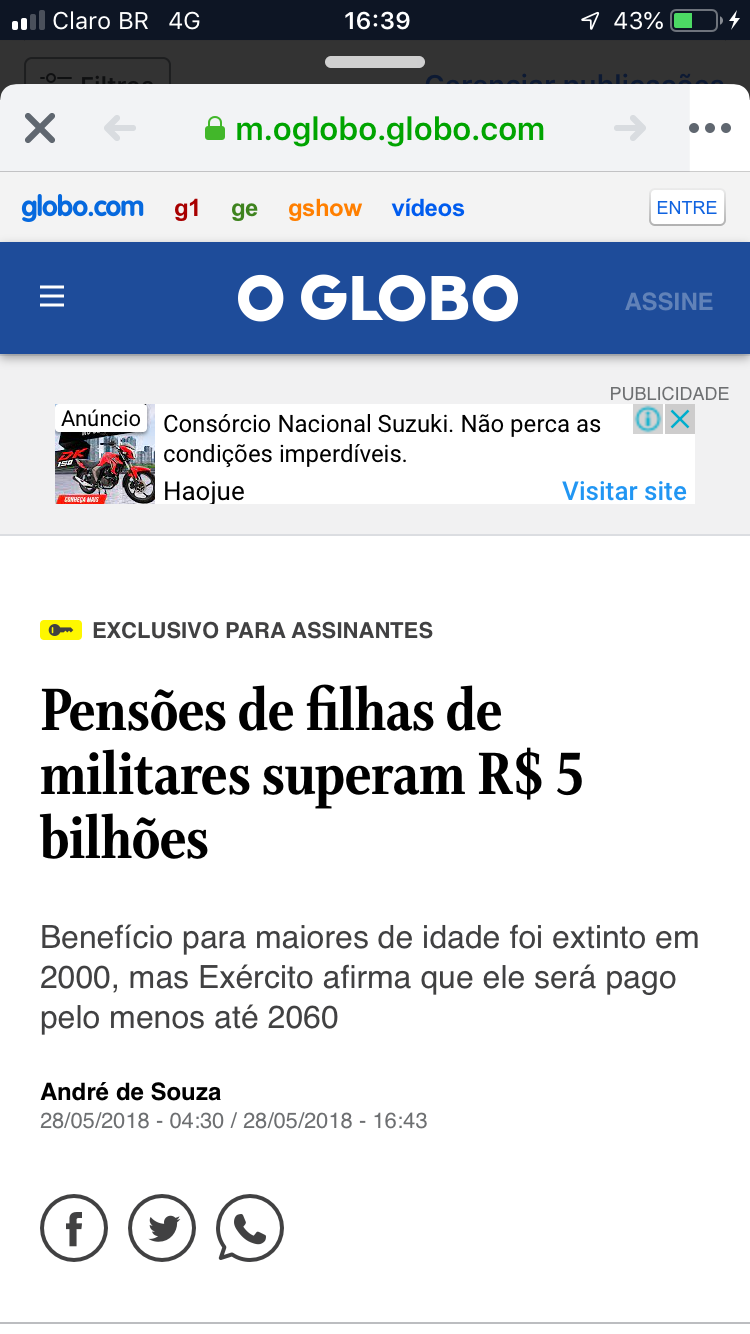
Task: Share the article on Facebook
Action: [x=74, y=1228]
